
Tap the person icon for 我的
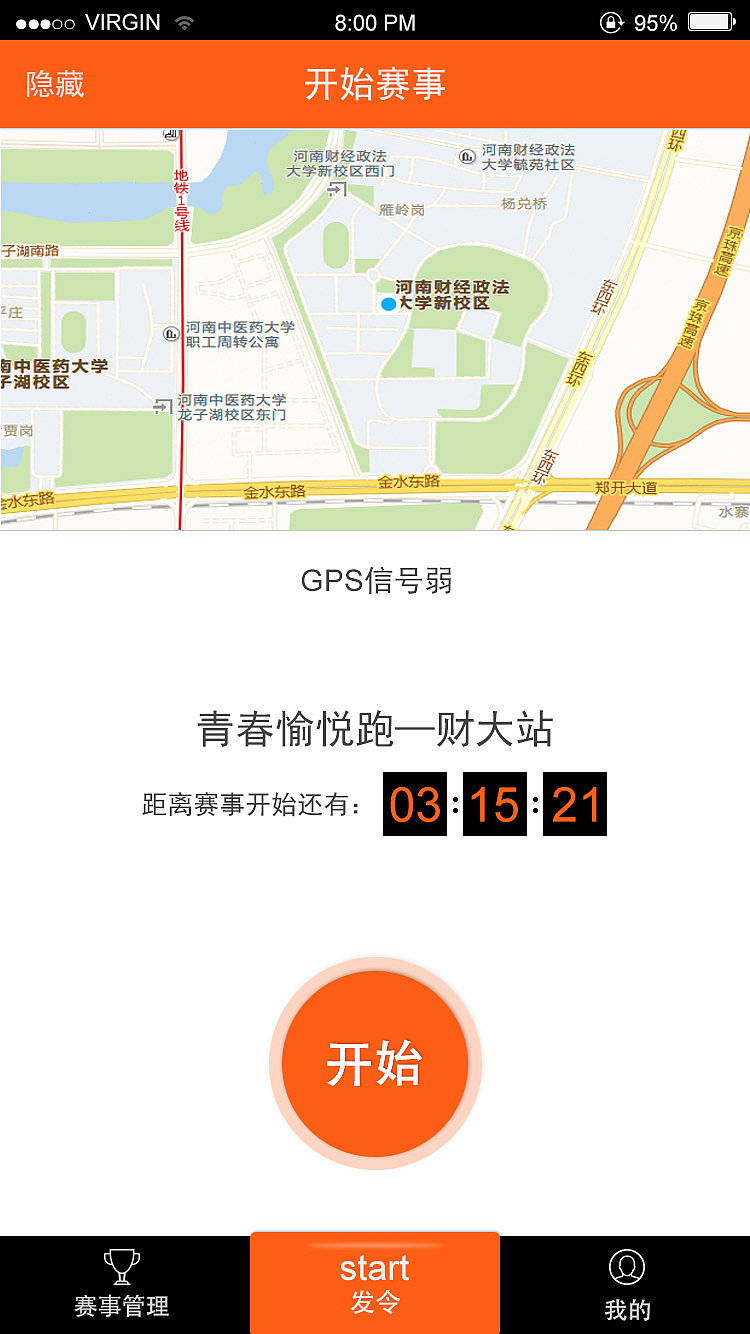[x=627, y=1266]
